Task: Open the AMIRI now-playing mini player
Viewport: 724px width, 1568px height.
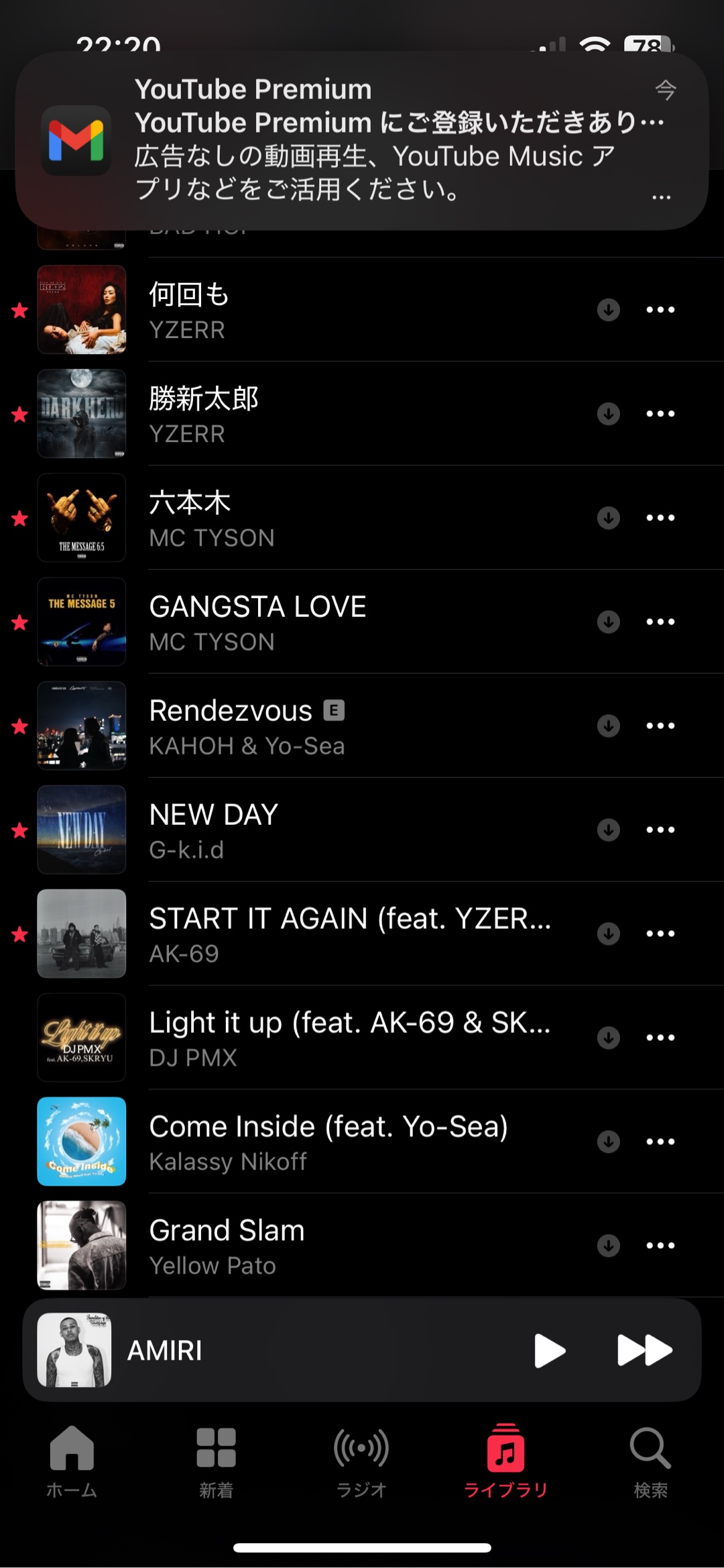Action: [x=302, y=1351]
